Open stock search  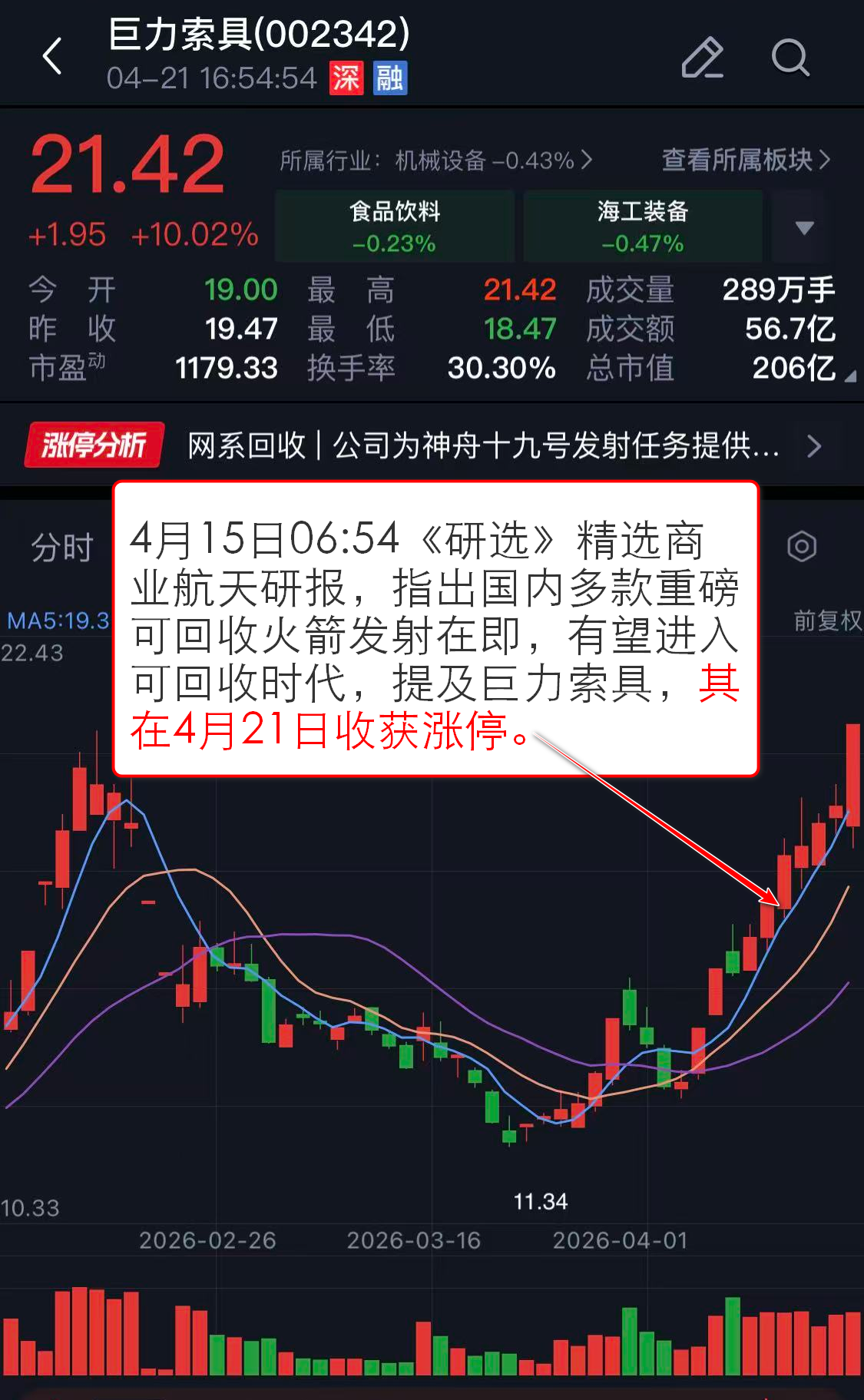(790, 58)
